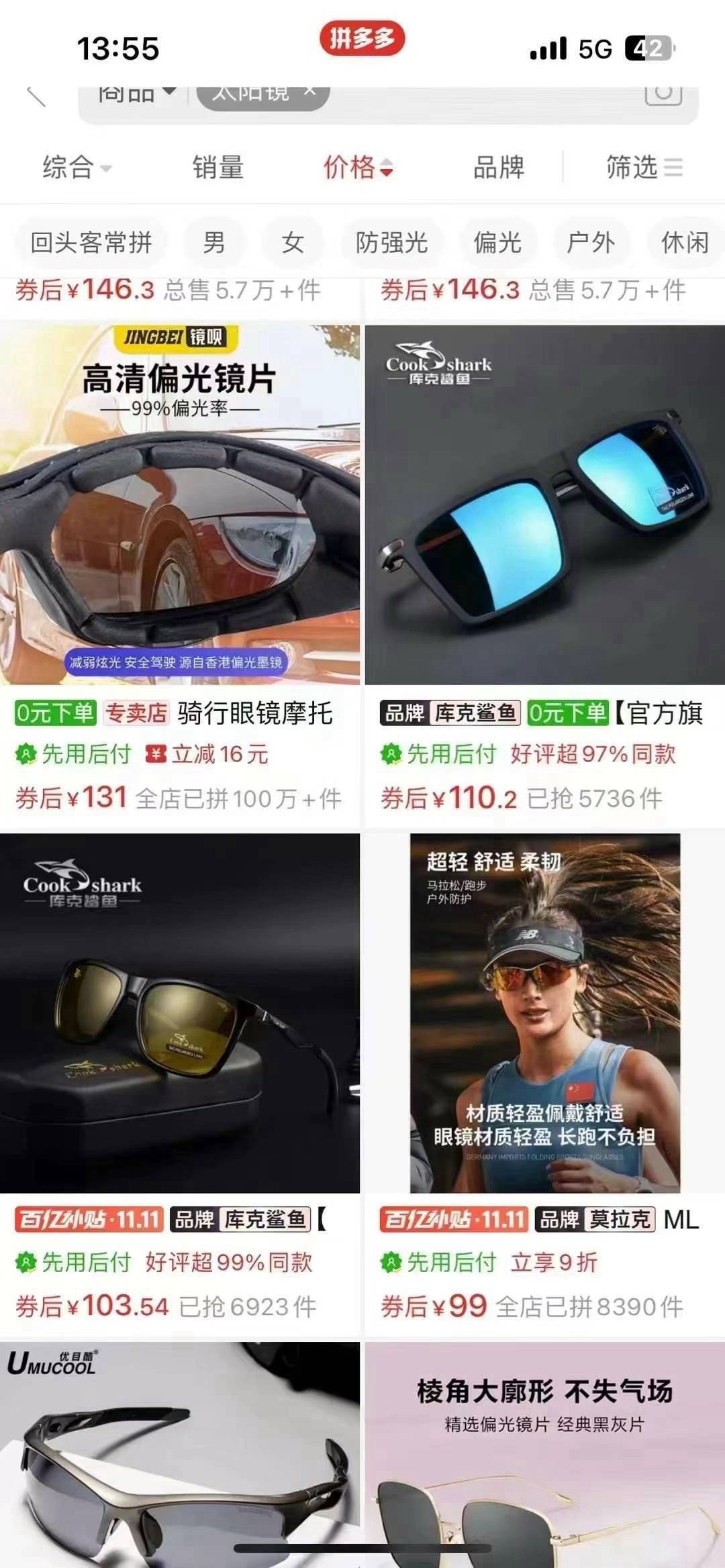View the 库克鲨鱼 yellow lens product at ¥103.54
Viewport: 725px width, 1568px height.
180,1013
